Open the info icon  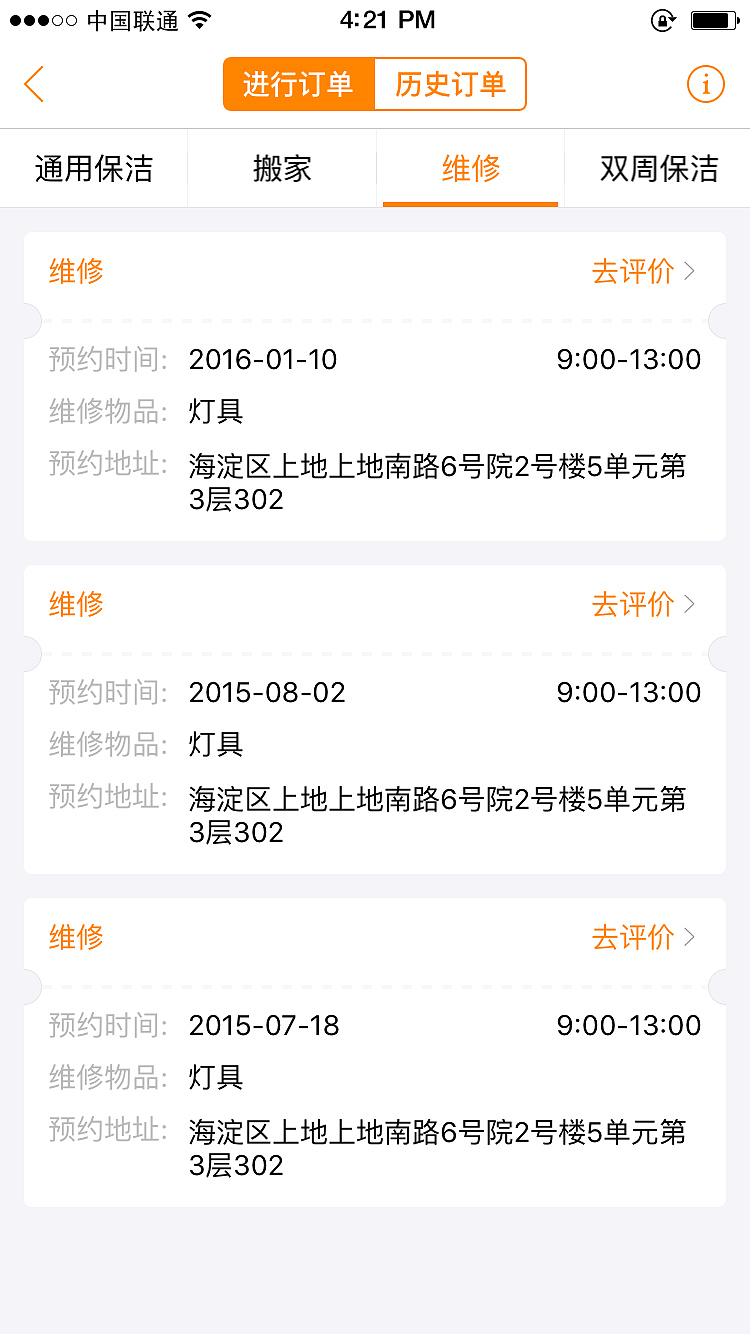[x=705, y=84]
